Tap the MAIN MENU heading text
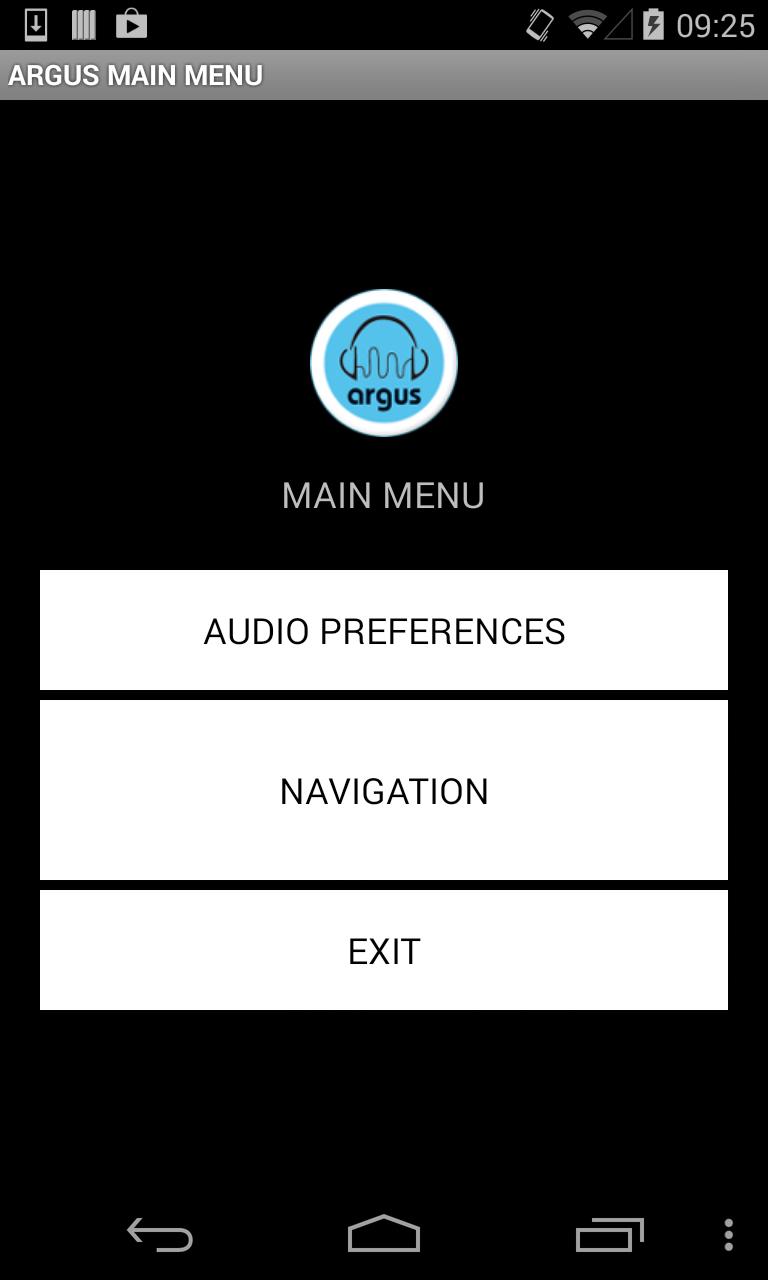 pos(383,495)
